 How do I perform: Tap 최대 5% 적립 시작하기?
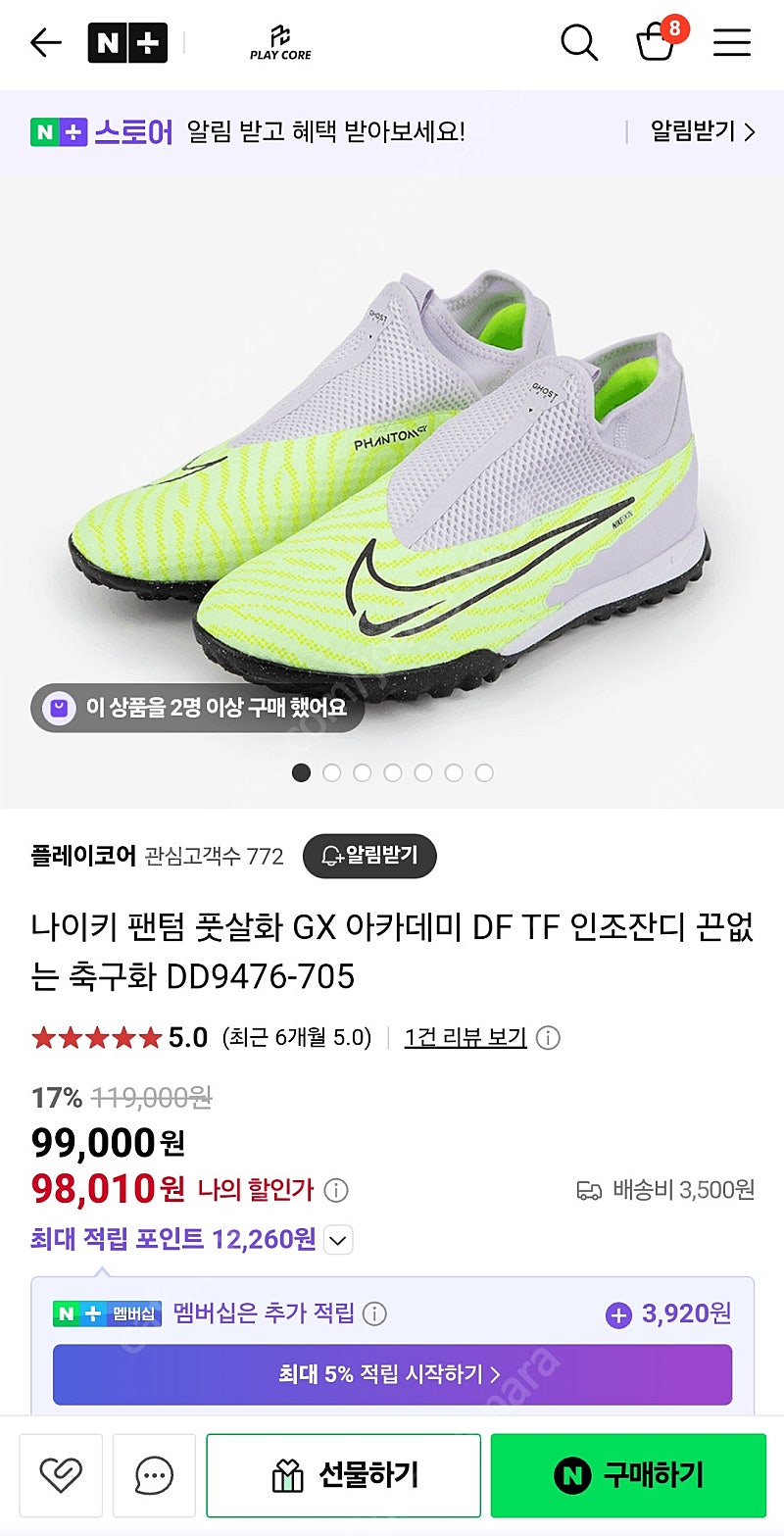[392, 1374]
